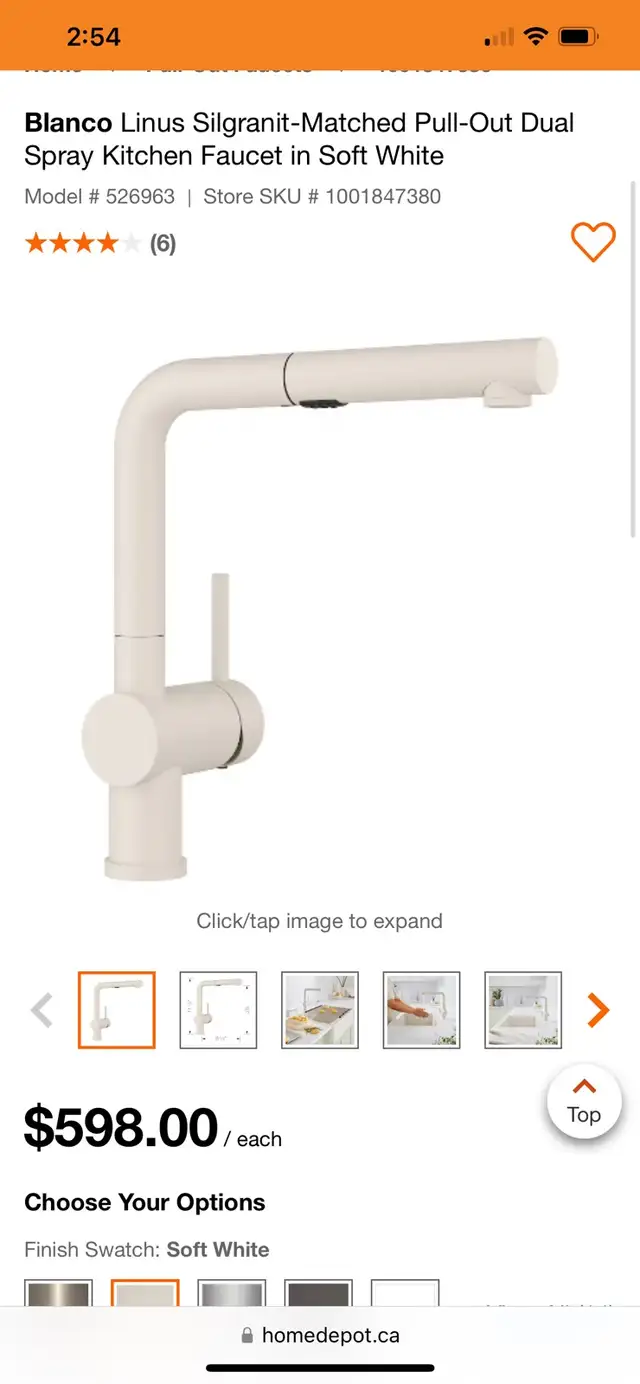This screenshot has height=1384, width=640.
Task: Expand the main faucet product image
Action: (320, 600)
